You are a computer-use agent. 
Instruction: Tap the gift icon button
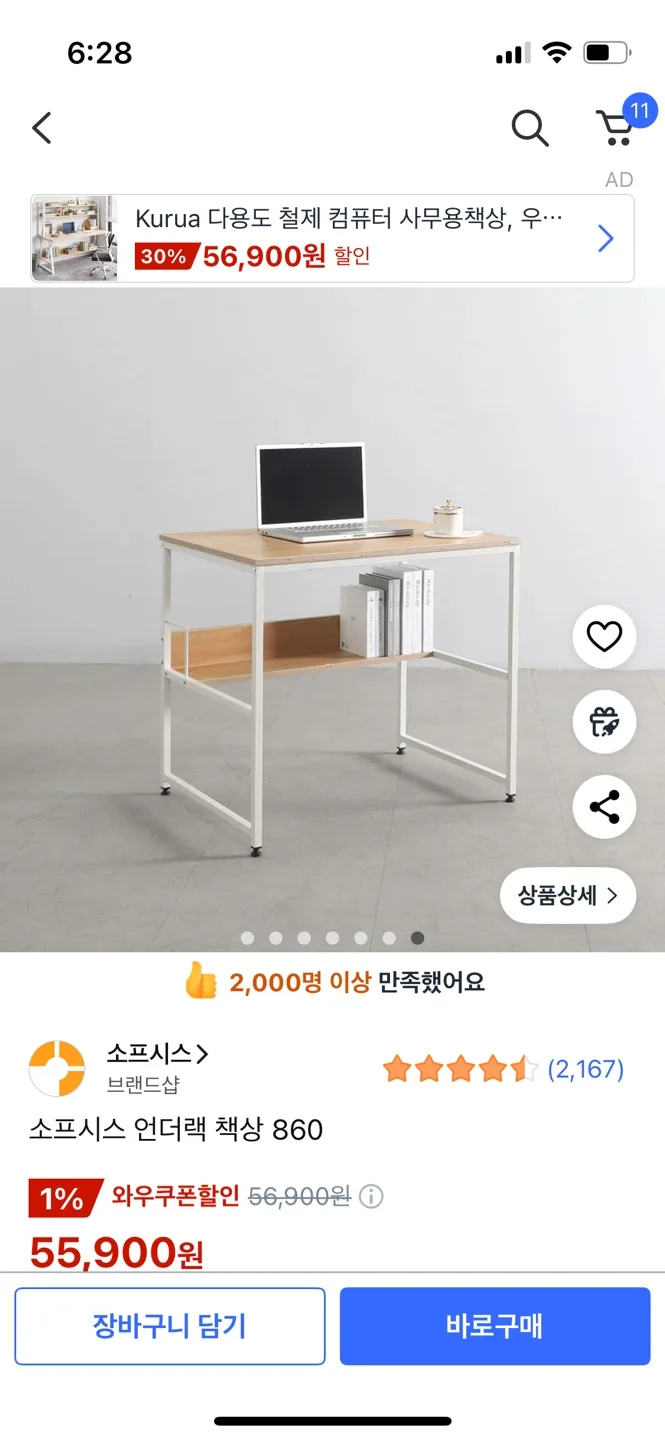click(x=604, y=722)
